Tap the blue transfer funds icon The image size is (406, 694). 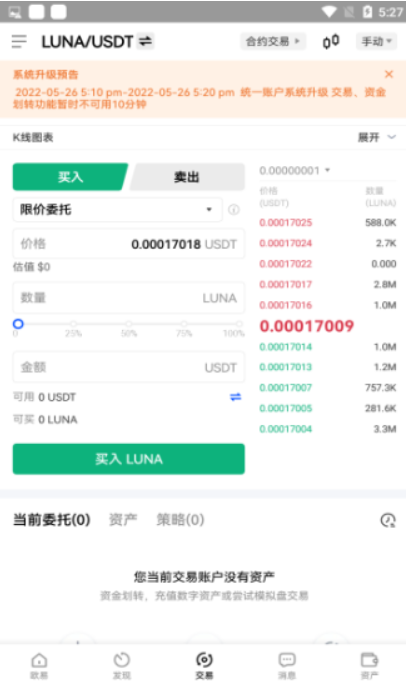pyautogui.click(x=236, y=397)
